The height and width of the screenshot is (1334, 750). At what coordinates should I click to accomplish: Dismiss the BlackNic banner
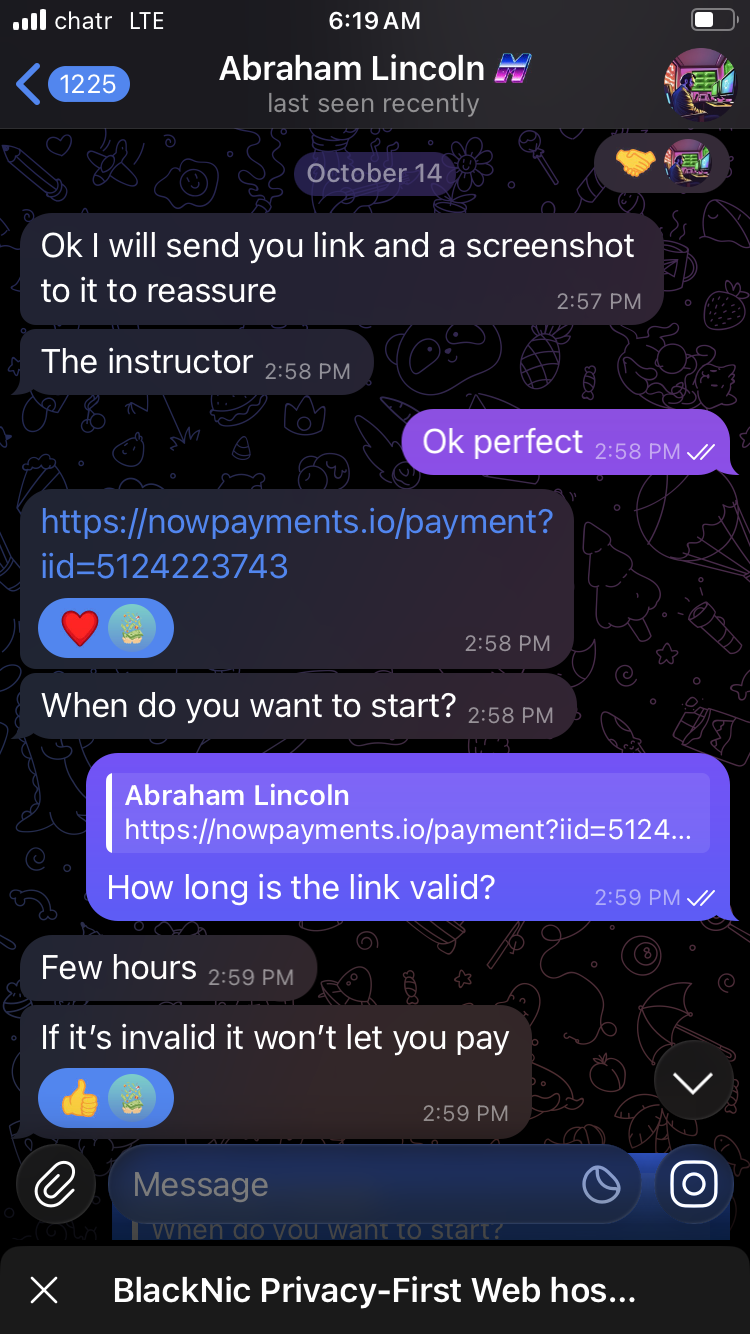[x=44, y=1290]
